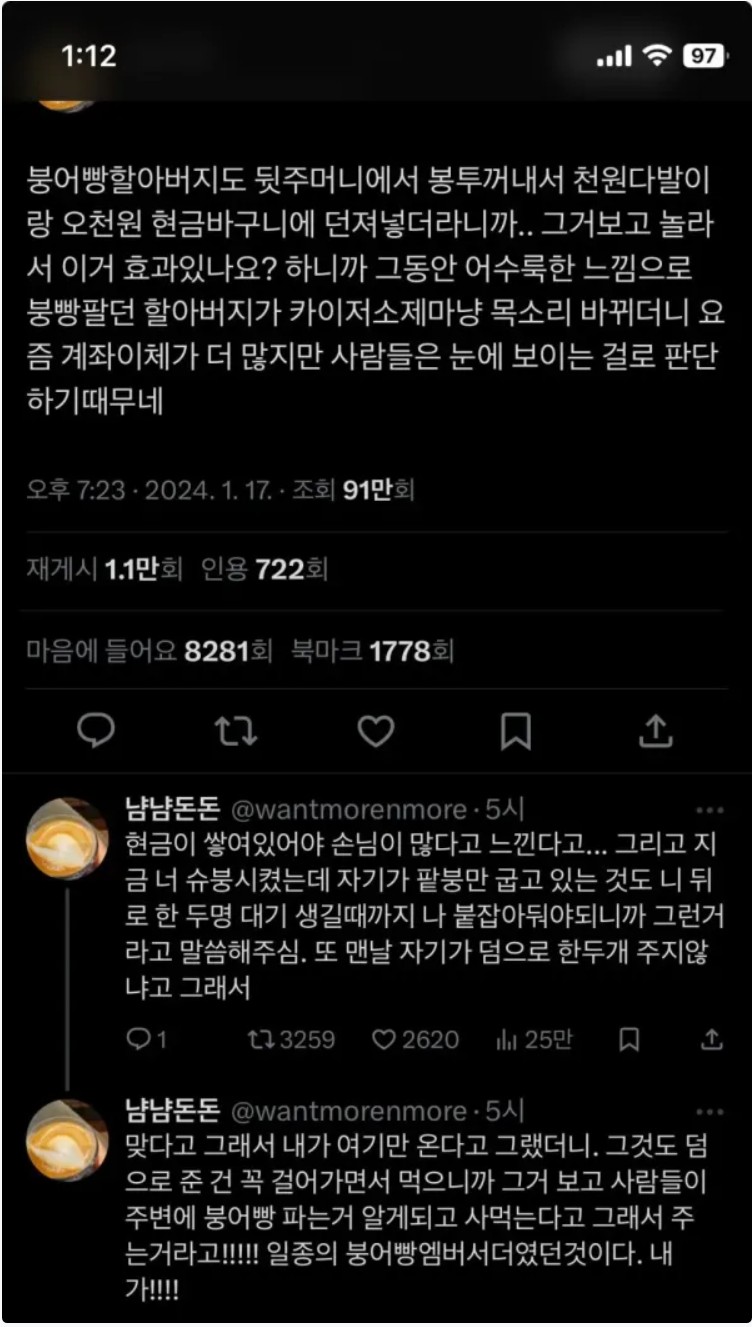Open overflow menu on second reply
This screenshot has width=752, height=1327.
[709, 1112]
